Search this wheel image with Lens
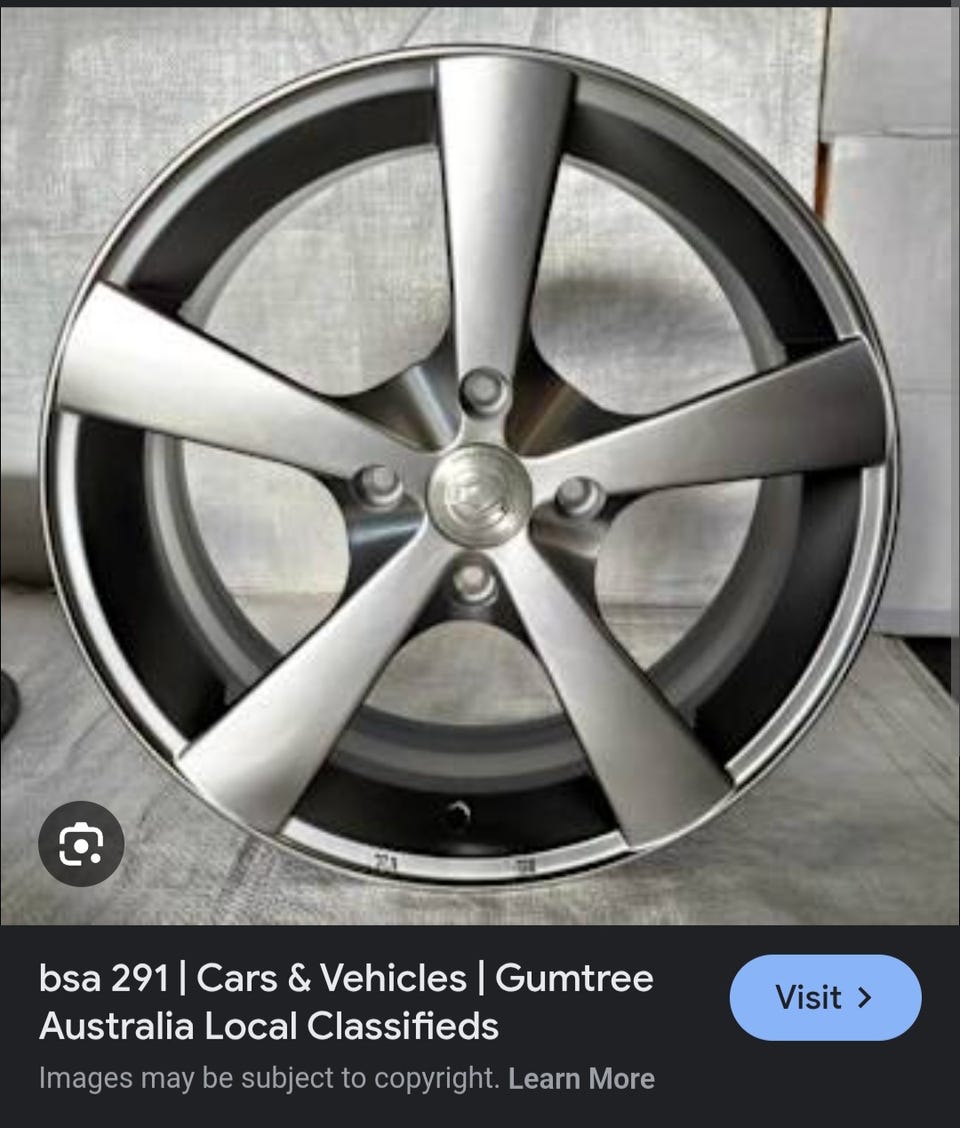 (x=80, y=846)
